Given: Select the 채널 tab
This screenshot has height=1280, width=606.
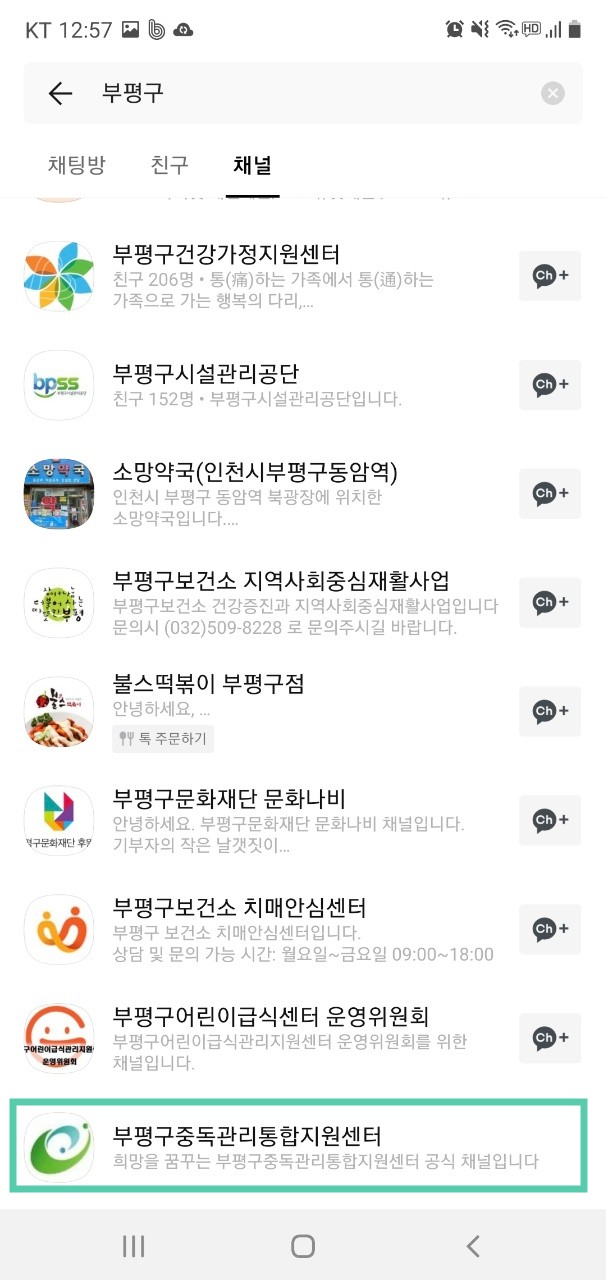Looking at the screenshot, I should (252, 165).
